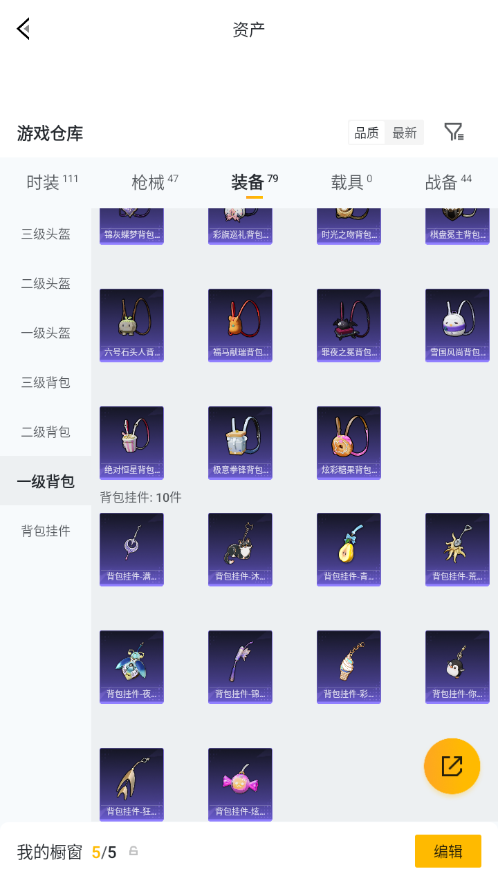Open the 绝对恒星背包 popcorn item
Image resolution: width=498 pixels, height=880 pixels.
pos(131,443)
